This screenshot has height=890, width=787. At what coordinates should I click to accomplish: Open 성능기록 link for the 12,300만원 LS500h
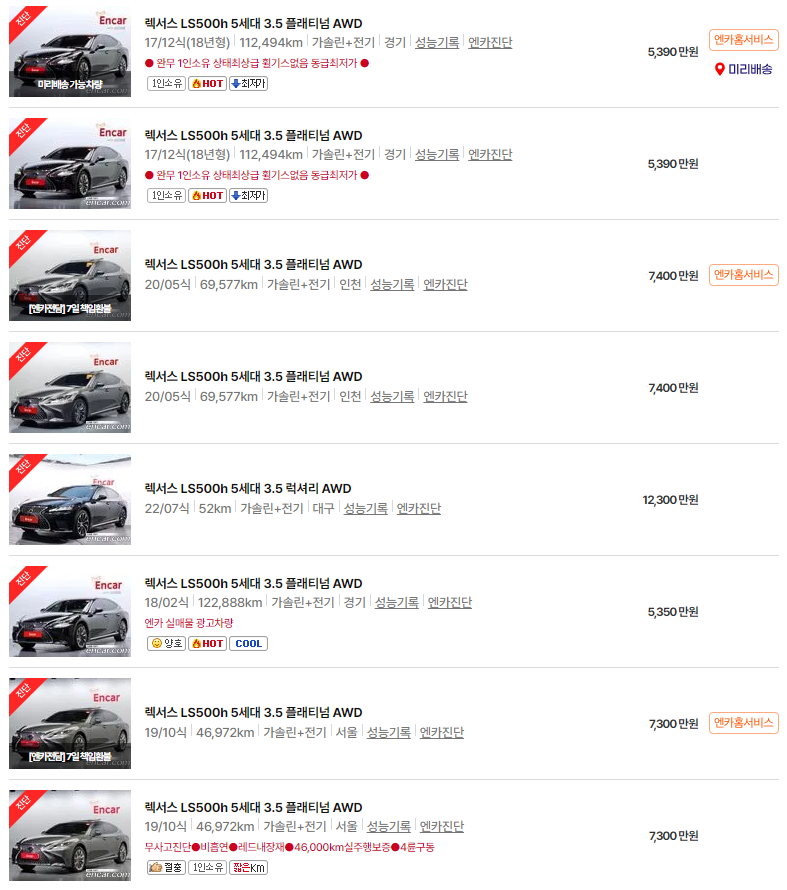[365, 508]
